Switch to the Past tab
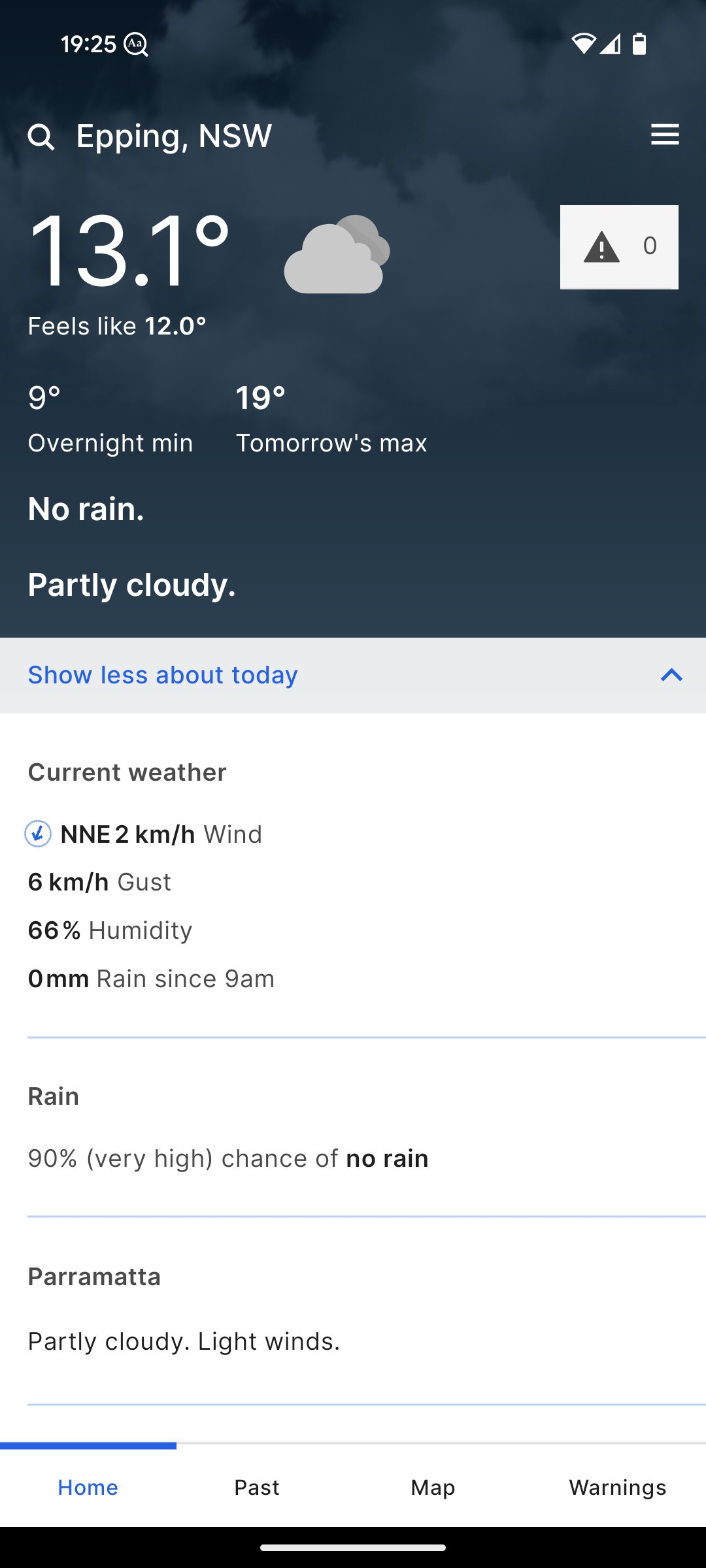Image resolution: width=706 pixels, height=1568 pixels. tap(257, 1487)
